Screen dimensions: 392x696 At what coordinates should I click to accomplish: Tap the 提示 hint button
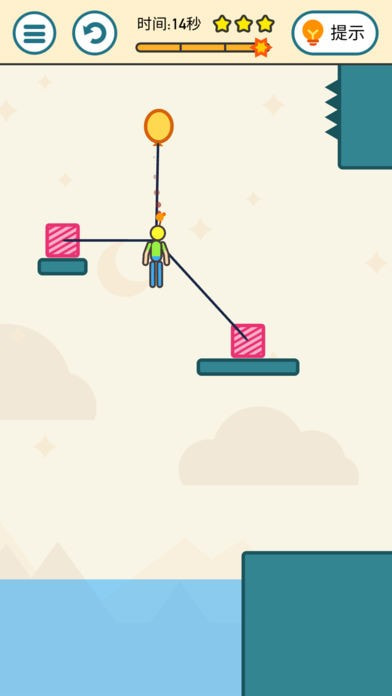pos(335,33)
